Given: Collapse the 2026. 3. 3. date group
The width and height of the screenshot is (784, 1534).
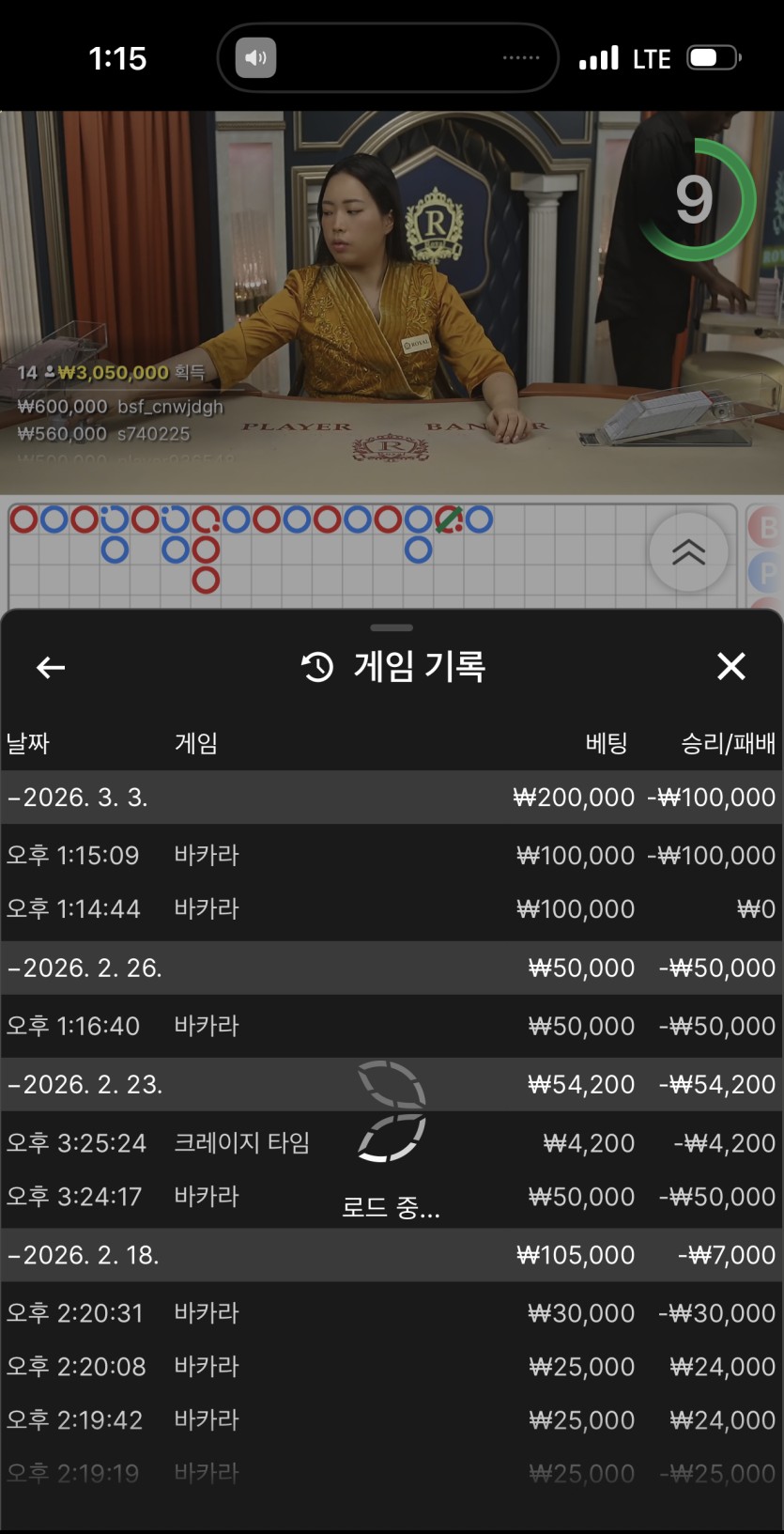Looking at the screenshot, I should (x=391, y=798).
